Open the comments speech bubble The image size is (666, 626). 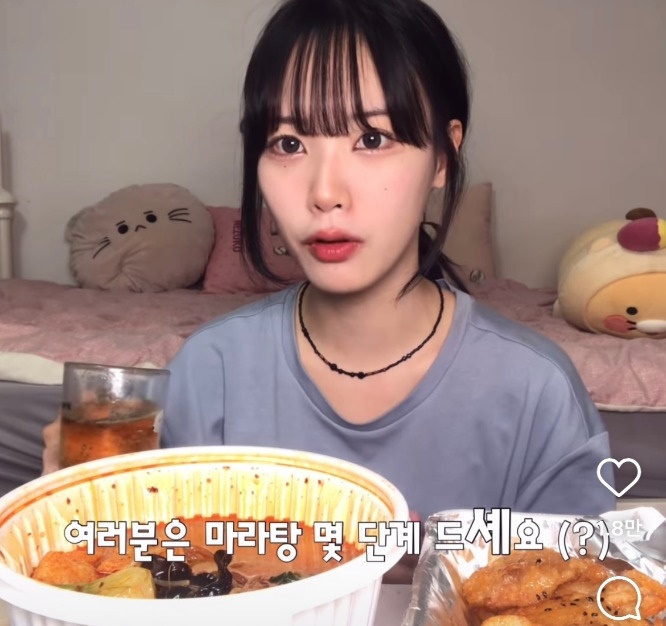(618, 597)
